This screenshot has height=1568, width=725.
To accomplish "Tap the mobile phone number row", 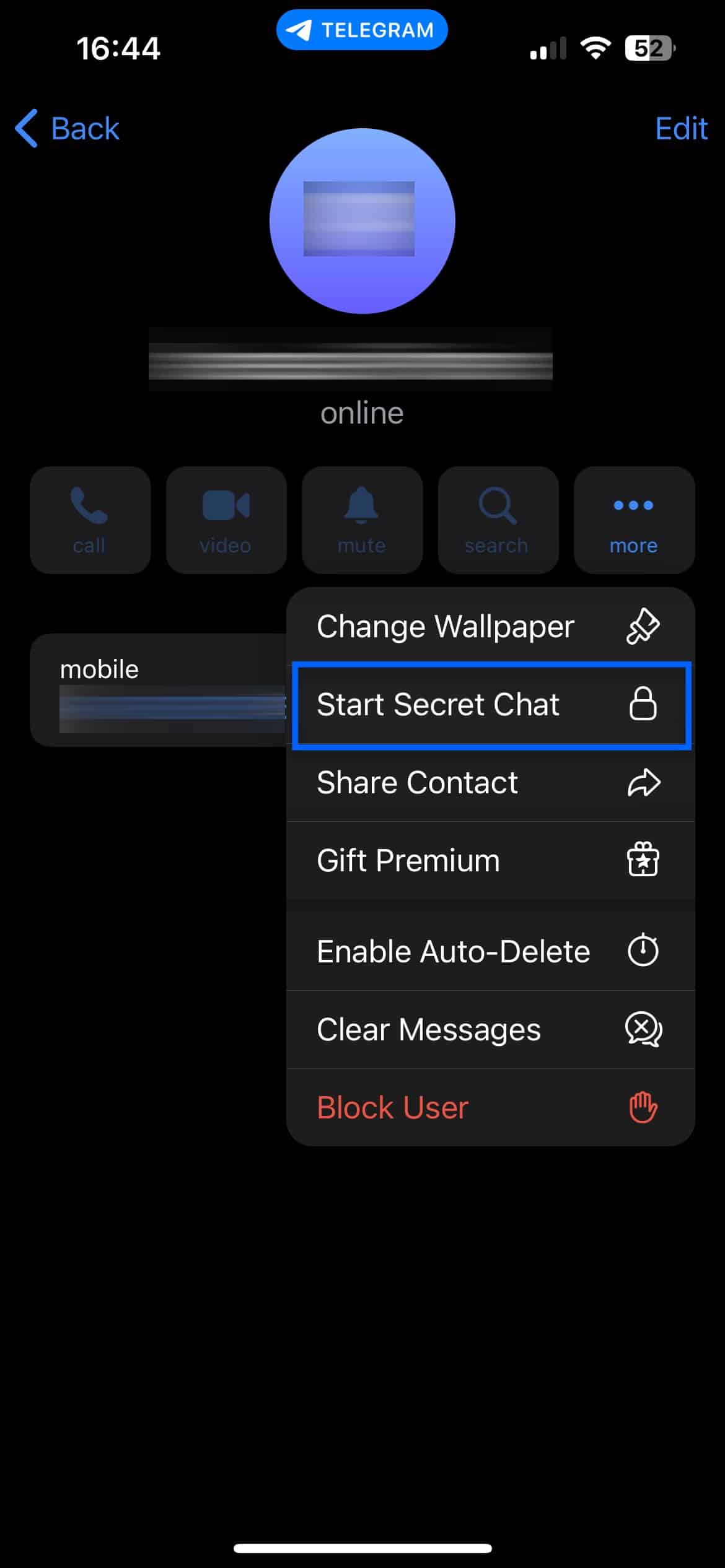I will pyautogui.click(x=158, y=690).
